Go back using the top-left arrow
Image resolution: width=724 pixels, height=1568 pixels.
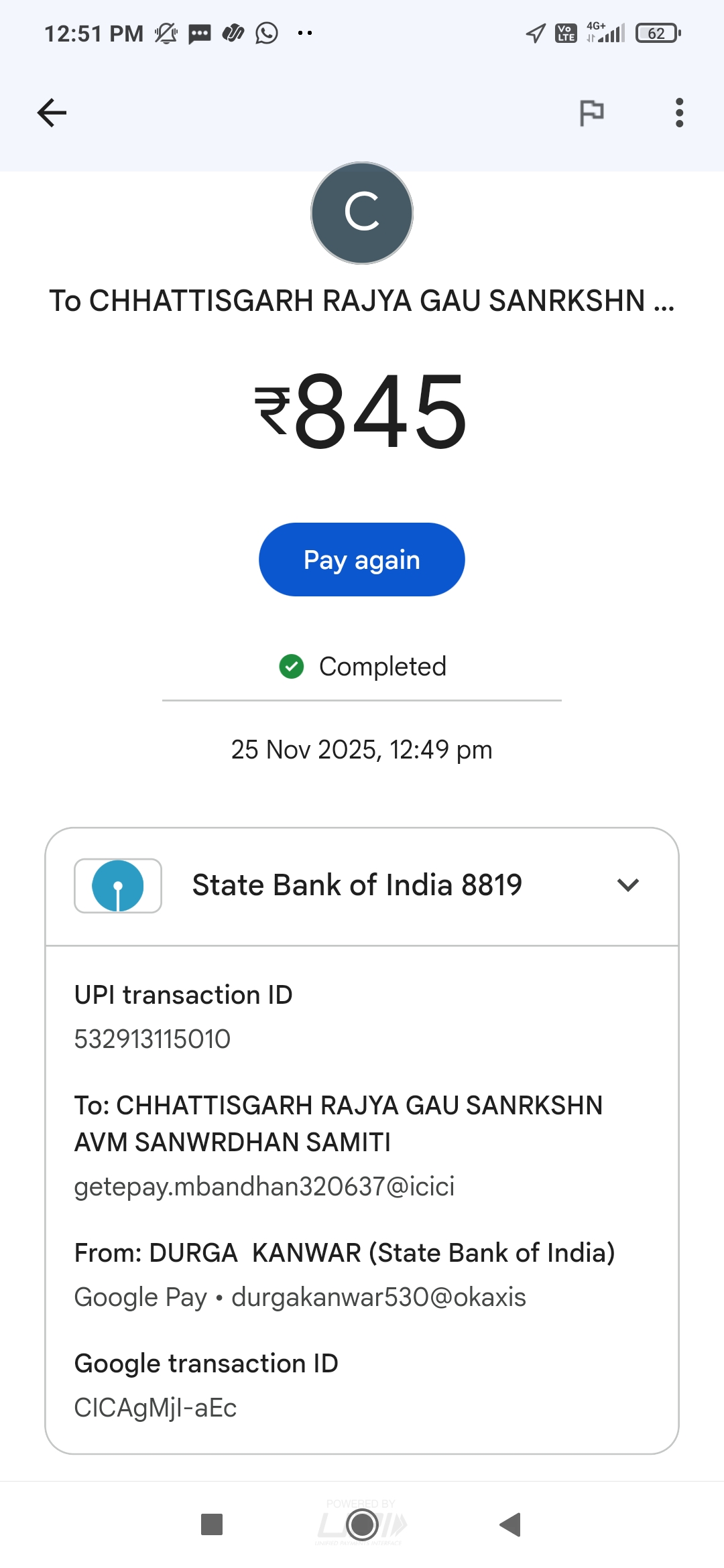[x=52, y=113]
